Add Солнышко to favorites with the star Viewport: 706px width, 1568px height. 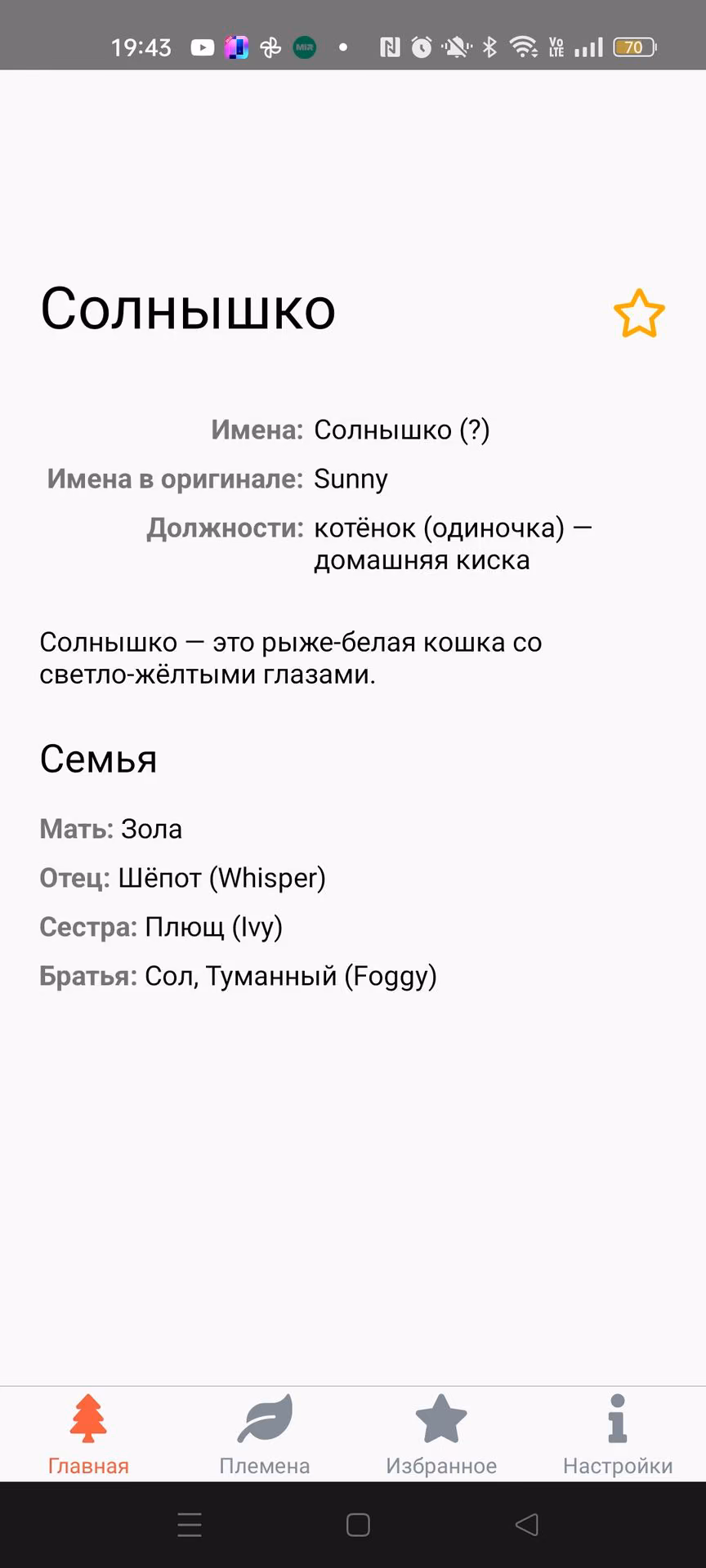coord(639,313)
